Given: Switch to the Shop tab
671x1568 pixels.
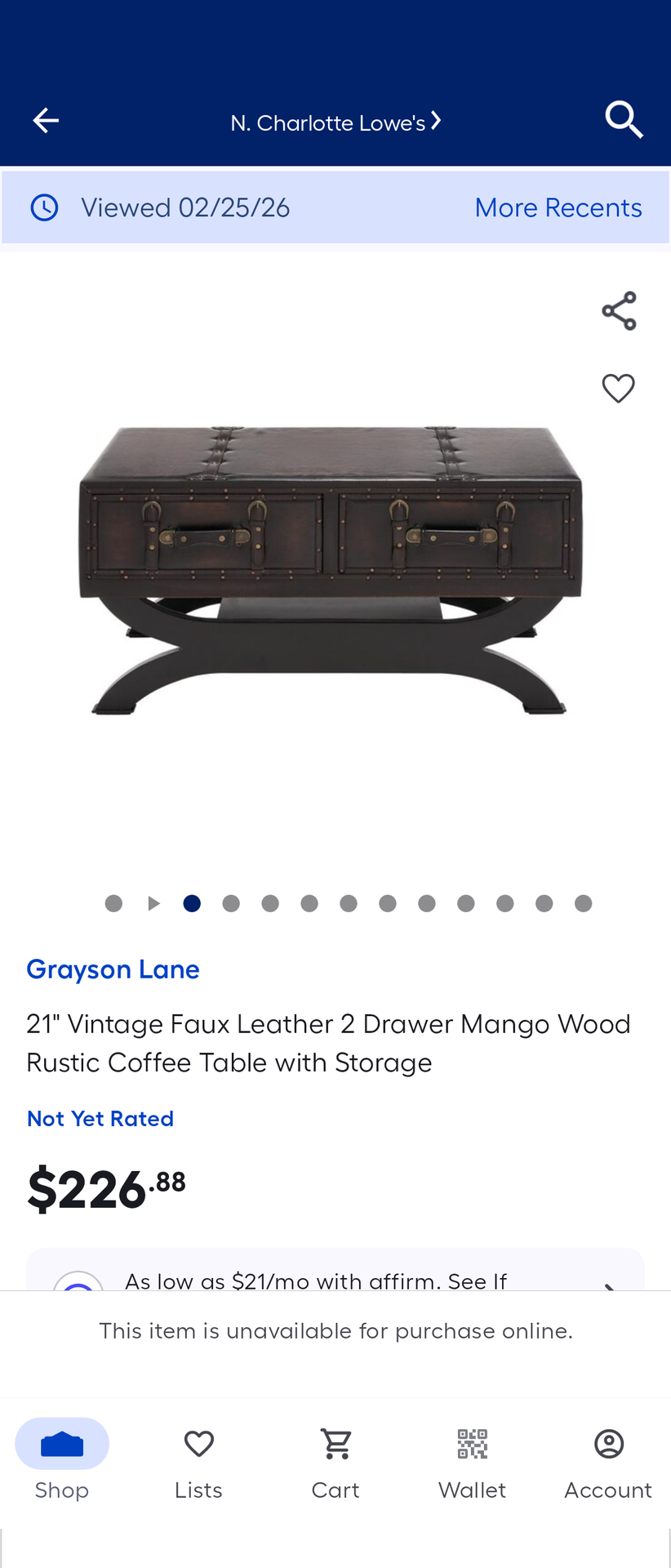Looking at the screenshot, I should (62, 1460).
